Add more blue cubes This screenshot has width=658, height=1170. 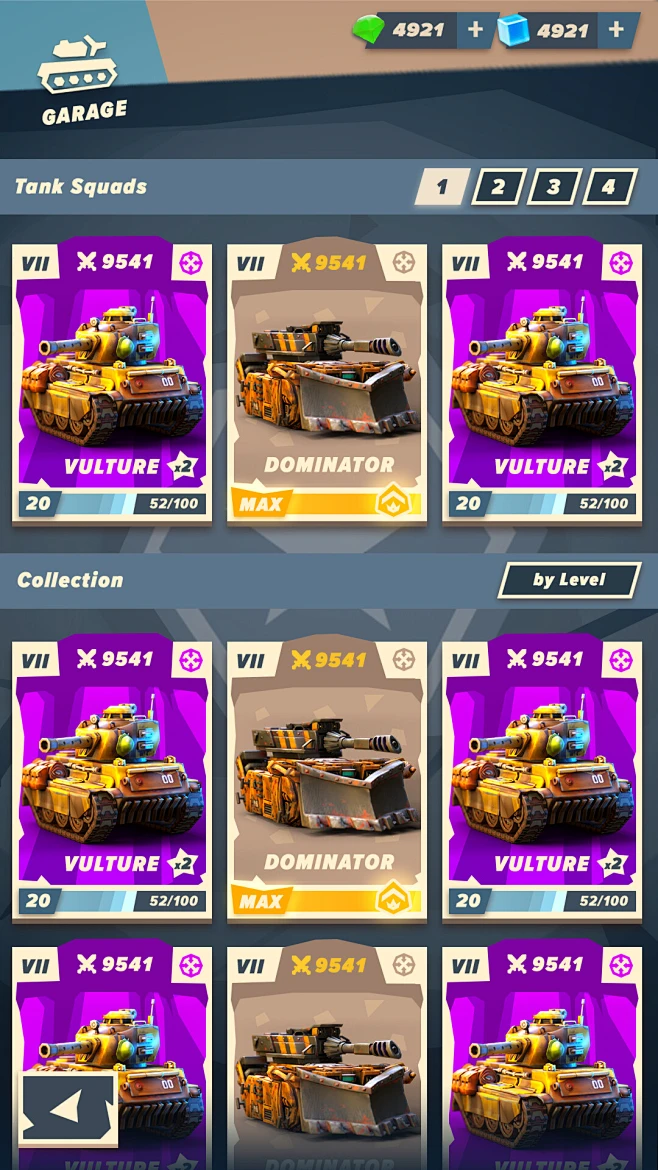(617, 30)
